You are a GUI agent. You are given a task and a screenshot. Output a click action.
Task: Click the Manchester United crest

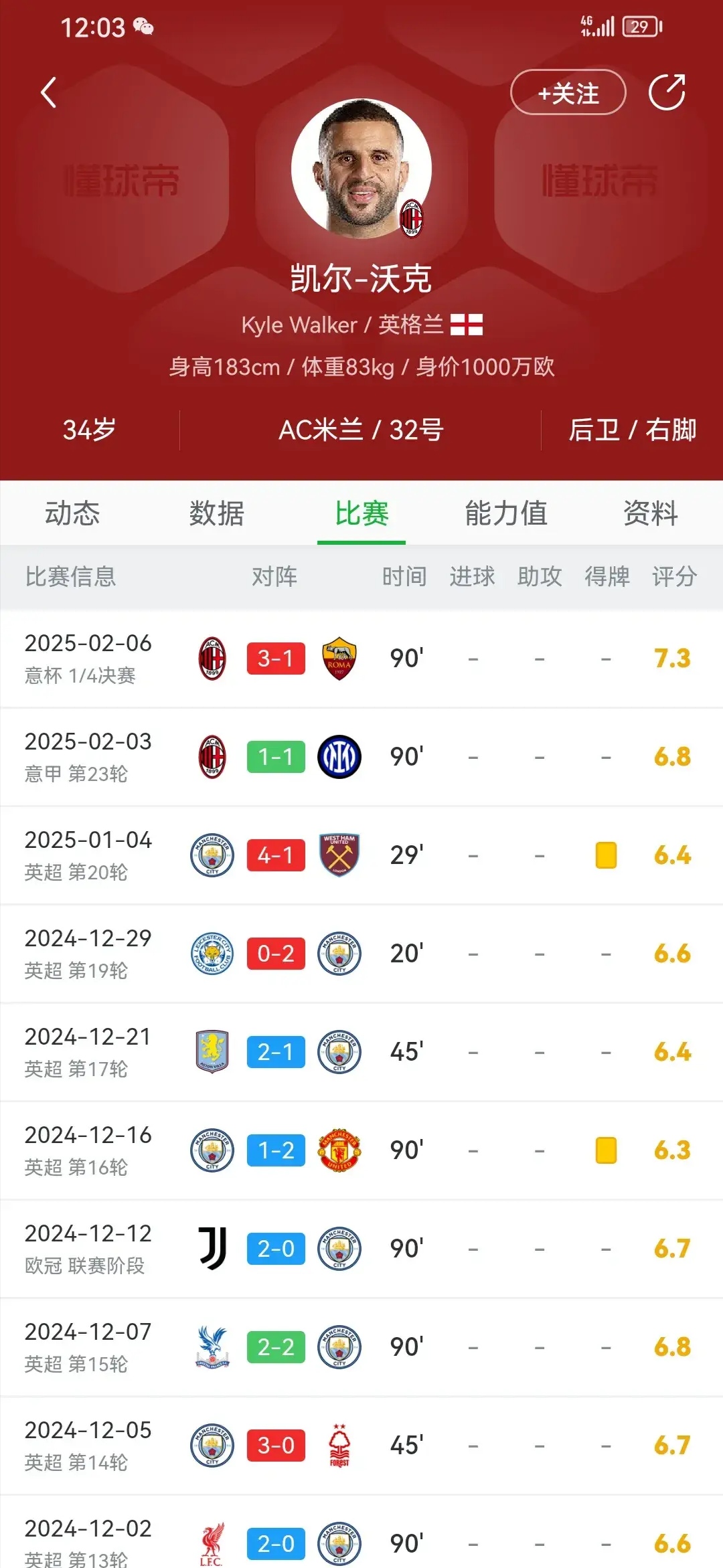pyautogui.click(x=339, y=1149)
